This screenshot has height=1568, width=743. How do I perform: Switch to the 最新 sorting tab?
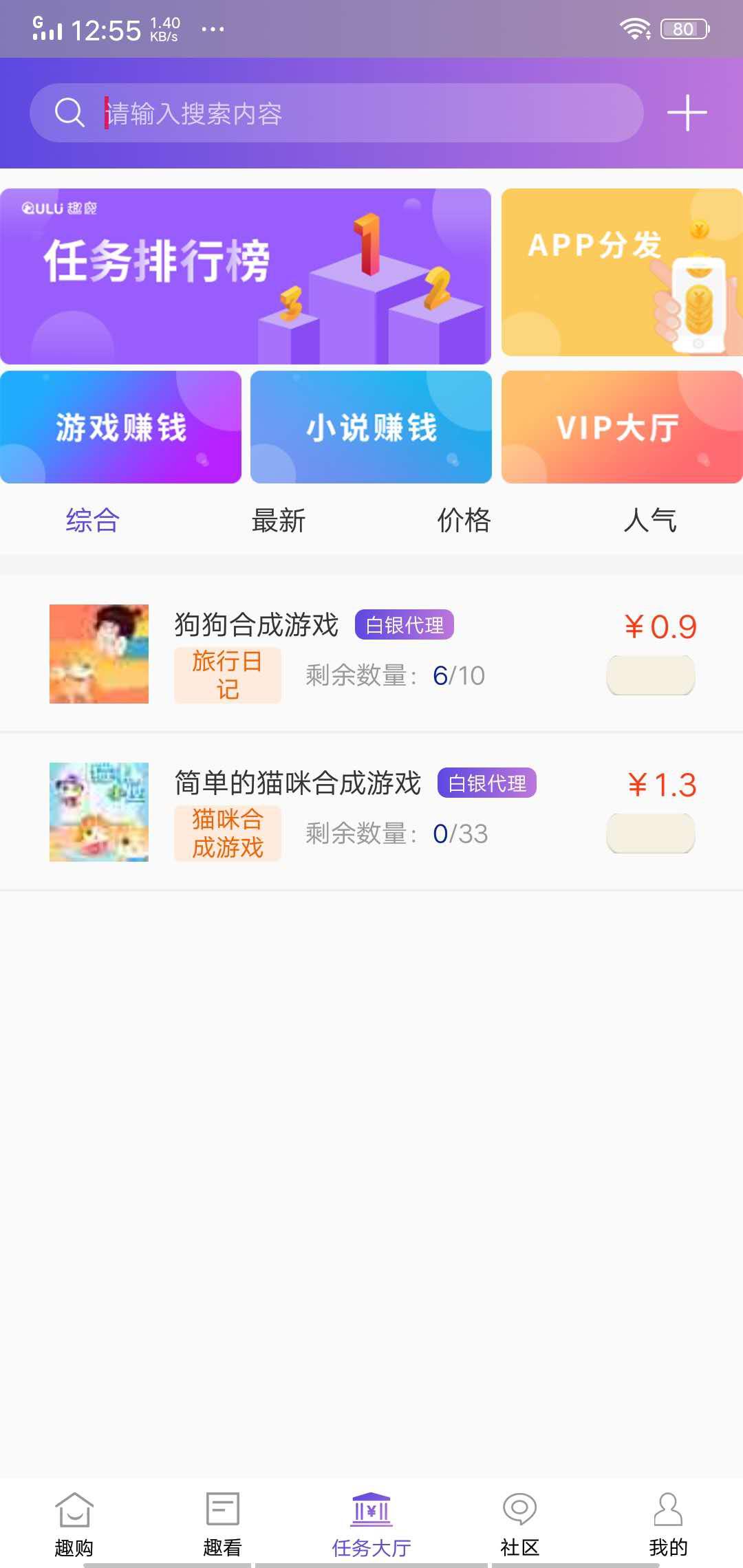click(x=279, y=521)
